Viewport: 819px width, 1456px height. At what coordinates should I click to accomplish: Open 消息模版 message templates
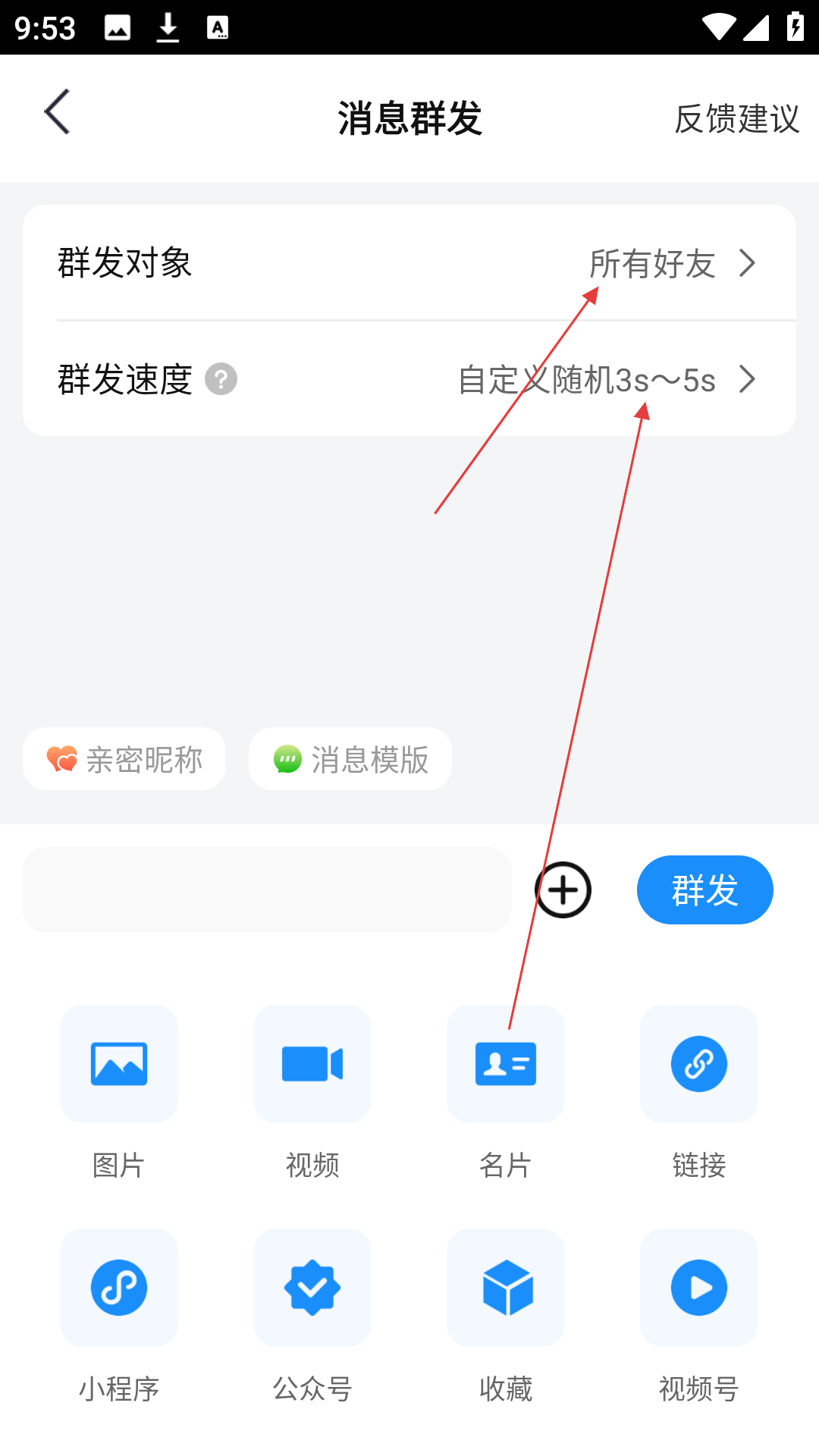[x=350, y=759]
